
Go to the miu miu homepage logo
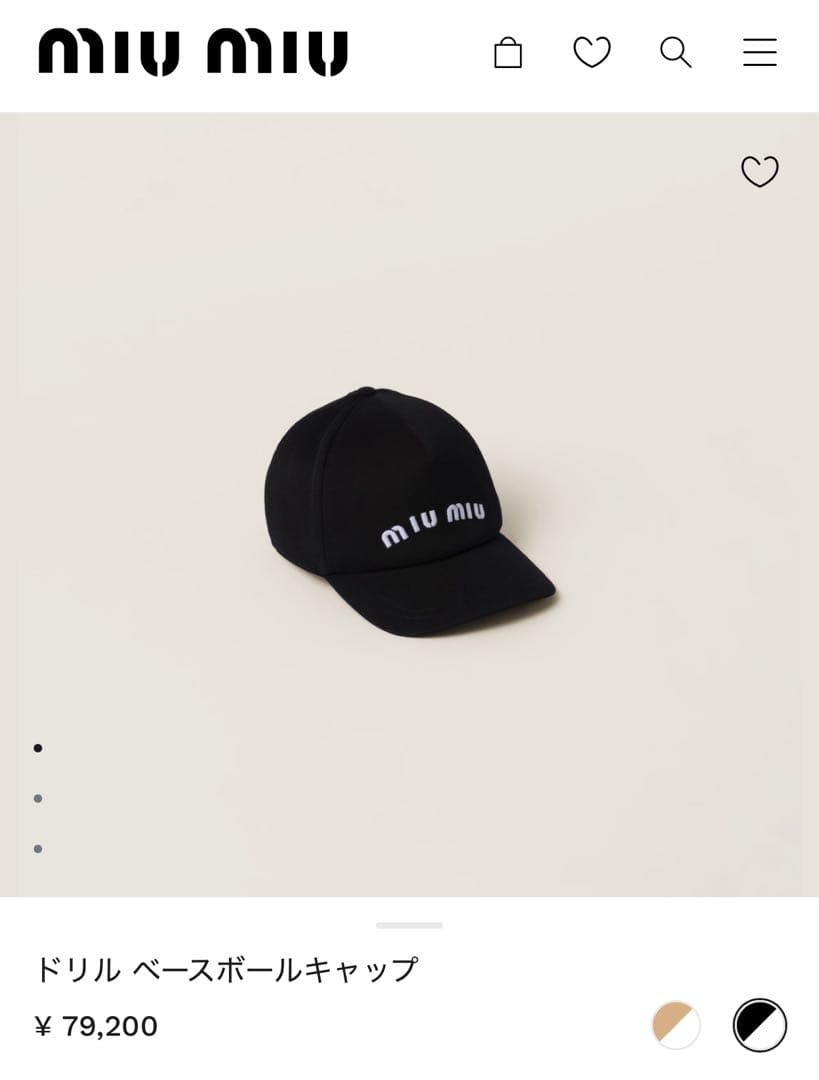(193, 53)
